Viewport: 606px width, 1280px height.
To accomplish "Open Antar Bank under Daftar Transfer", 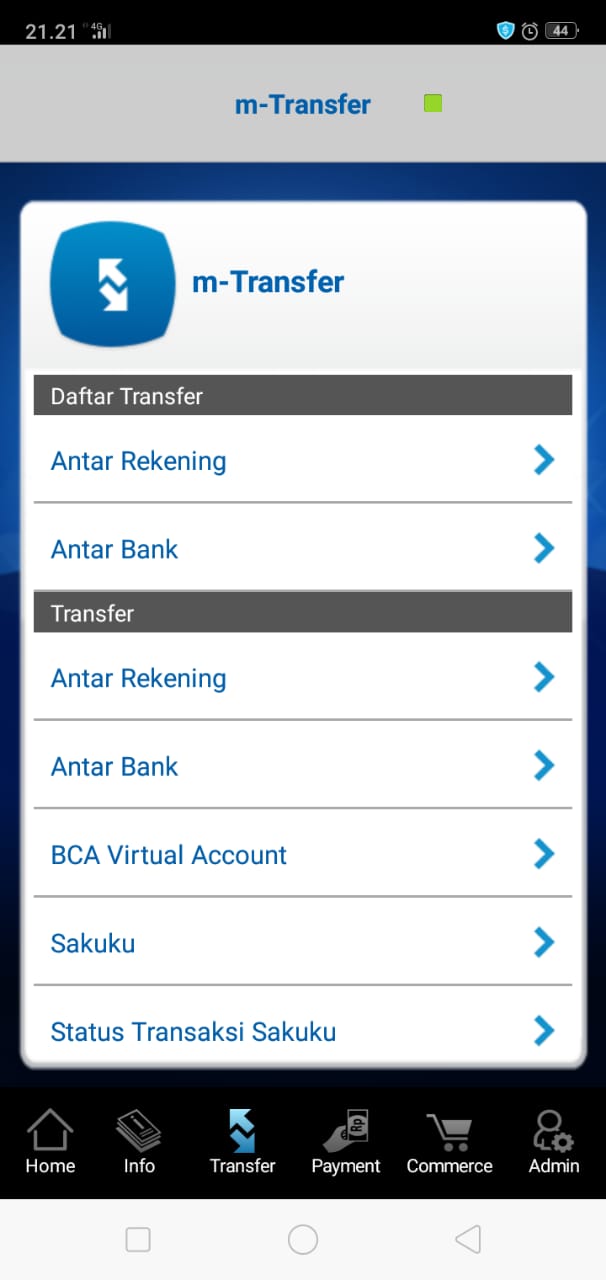I will (302, 548).
